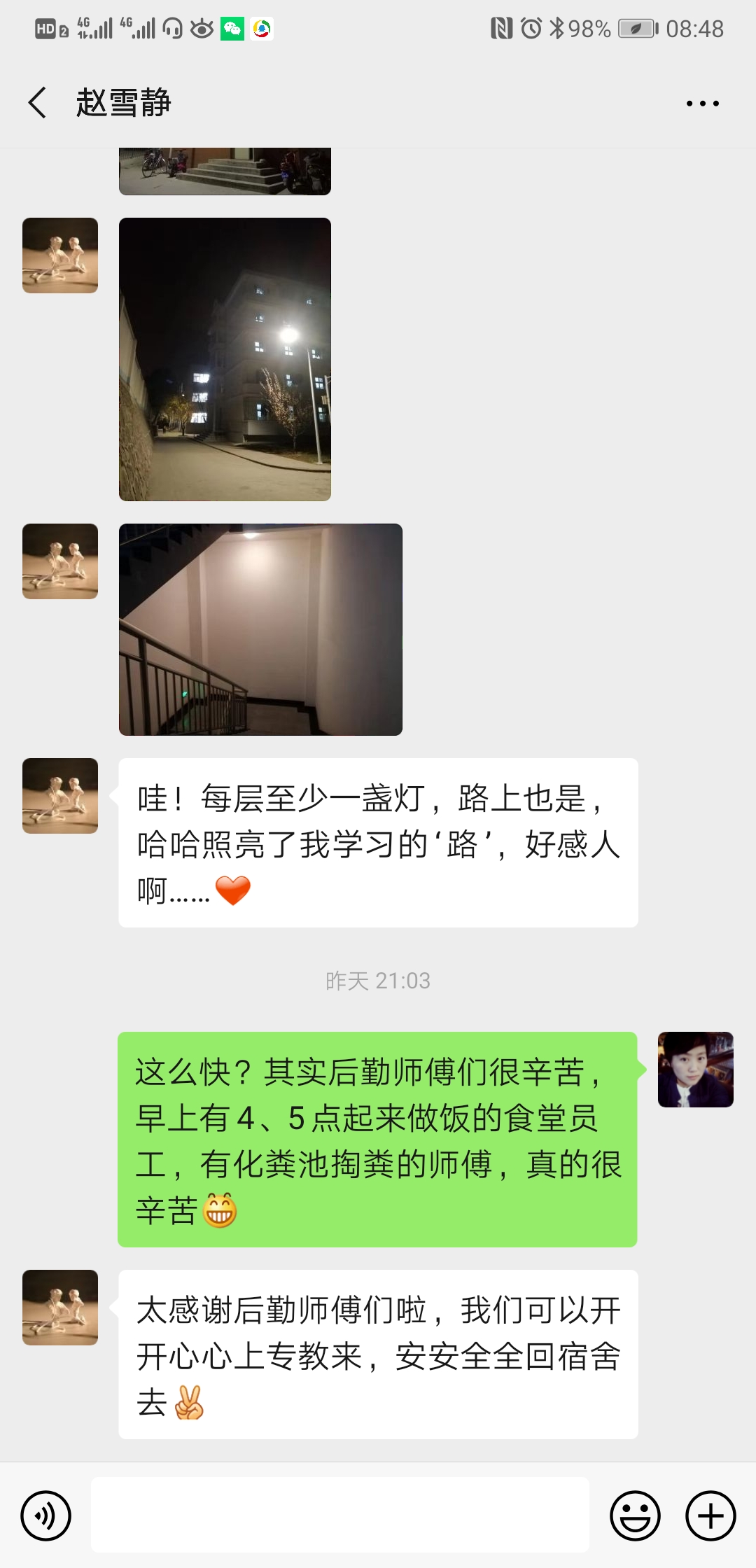The image size is (756, 1568).
Task: Open 赵雪静's avatar beside 太感谢后勤师傅们啦 message
Action: coord(60,1308)
